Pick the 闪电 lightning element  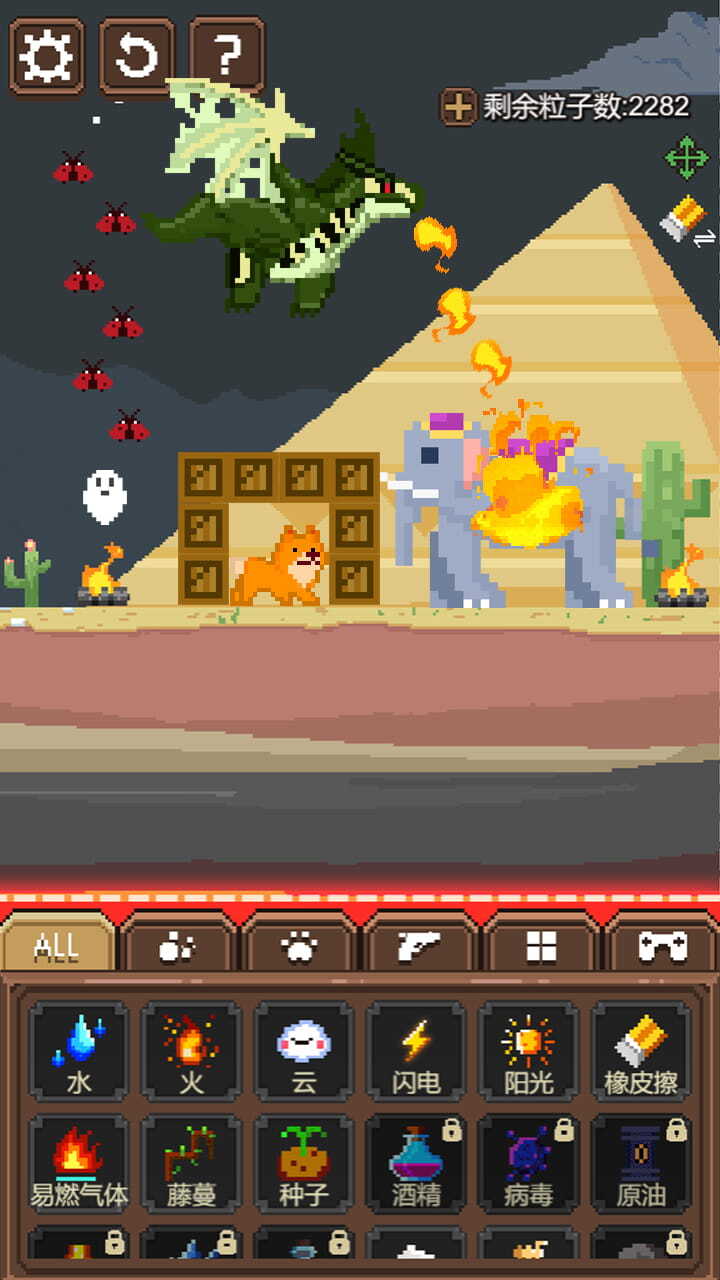tap(416, 1052)
